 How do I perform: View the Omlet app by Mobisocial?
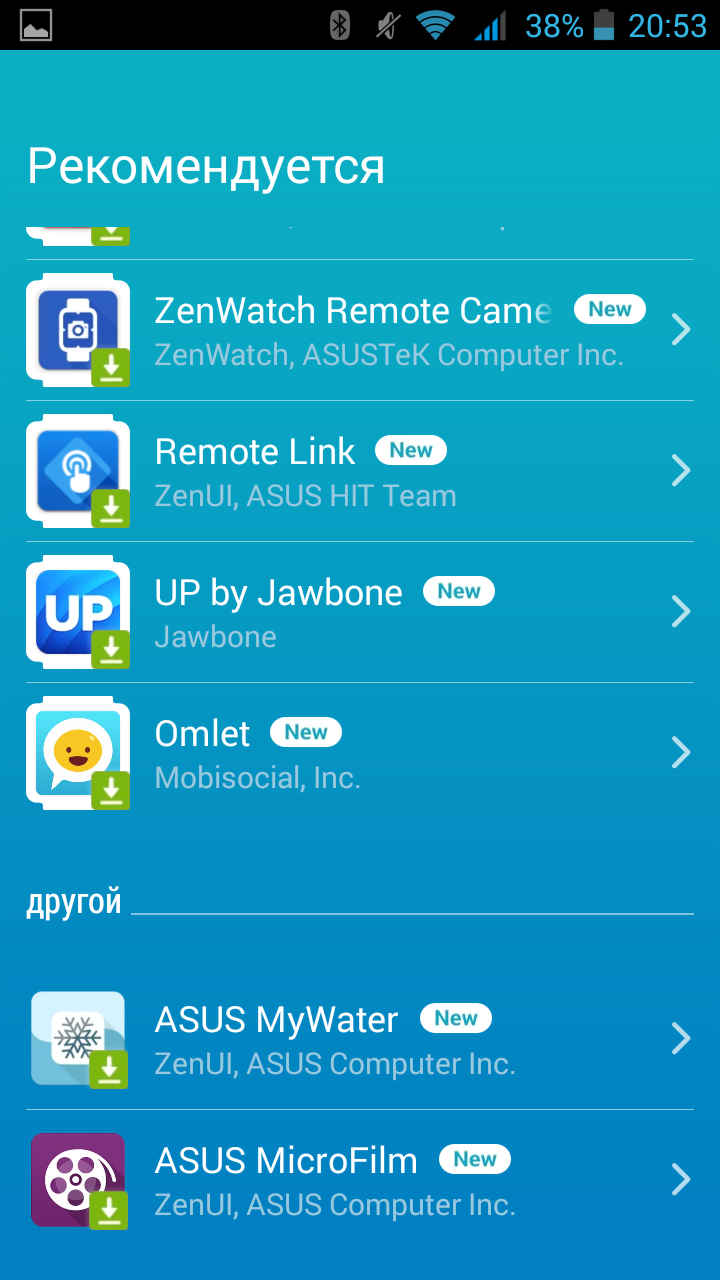click(x=360, y=753)
